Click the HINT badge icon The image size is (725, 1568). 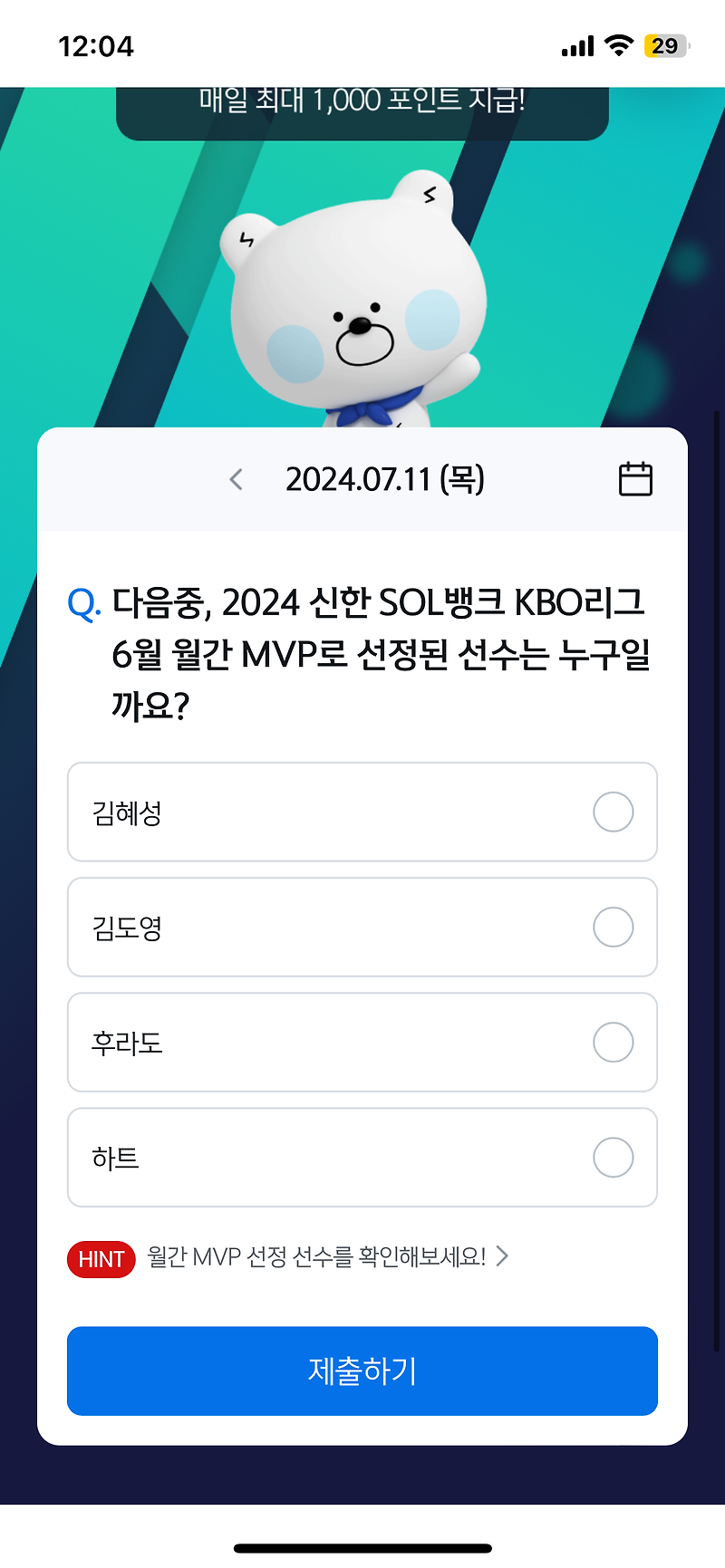coord(101,1259)
